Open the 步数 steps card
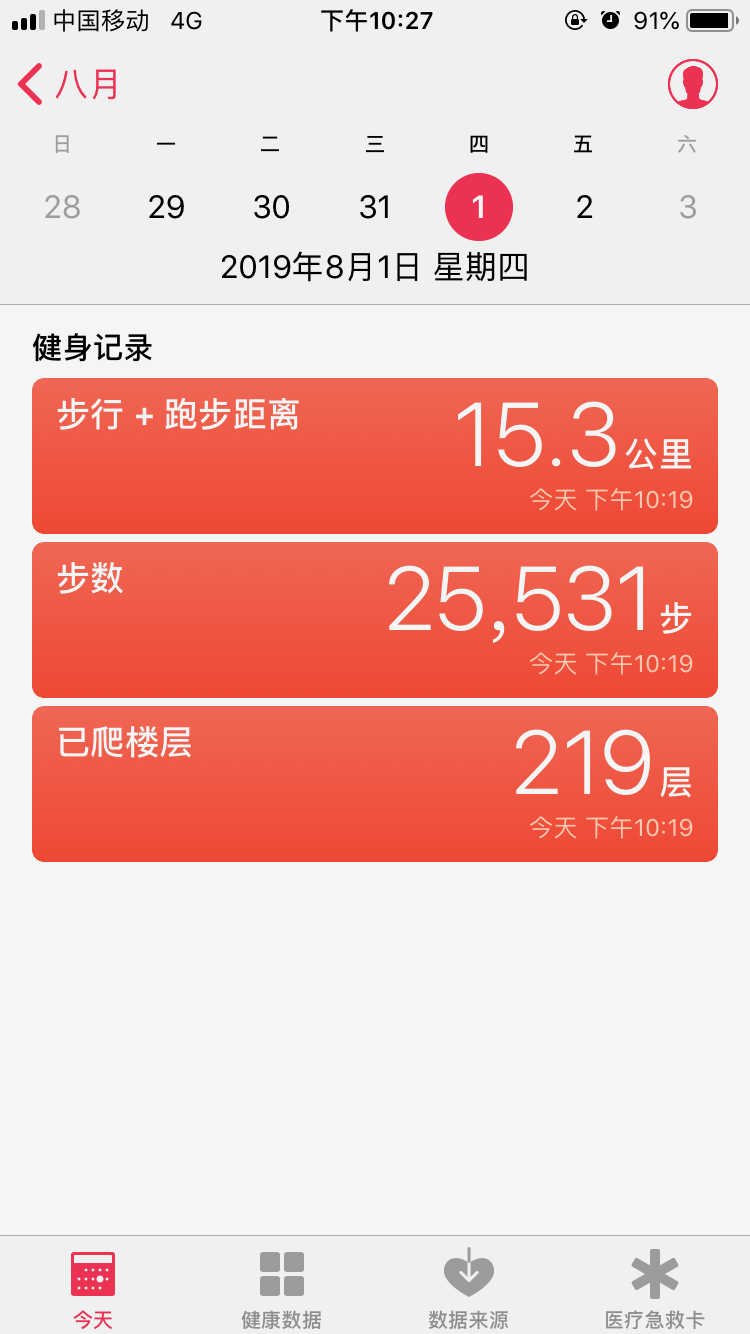 pyautogui.click(x=375, y=620)
